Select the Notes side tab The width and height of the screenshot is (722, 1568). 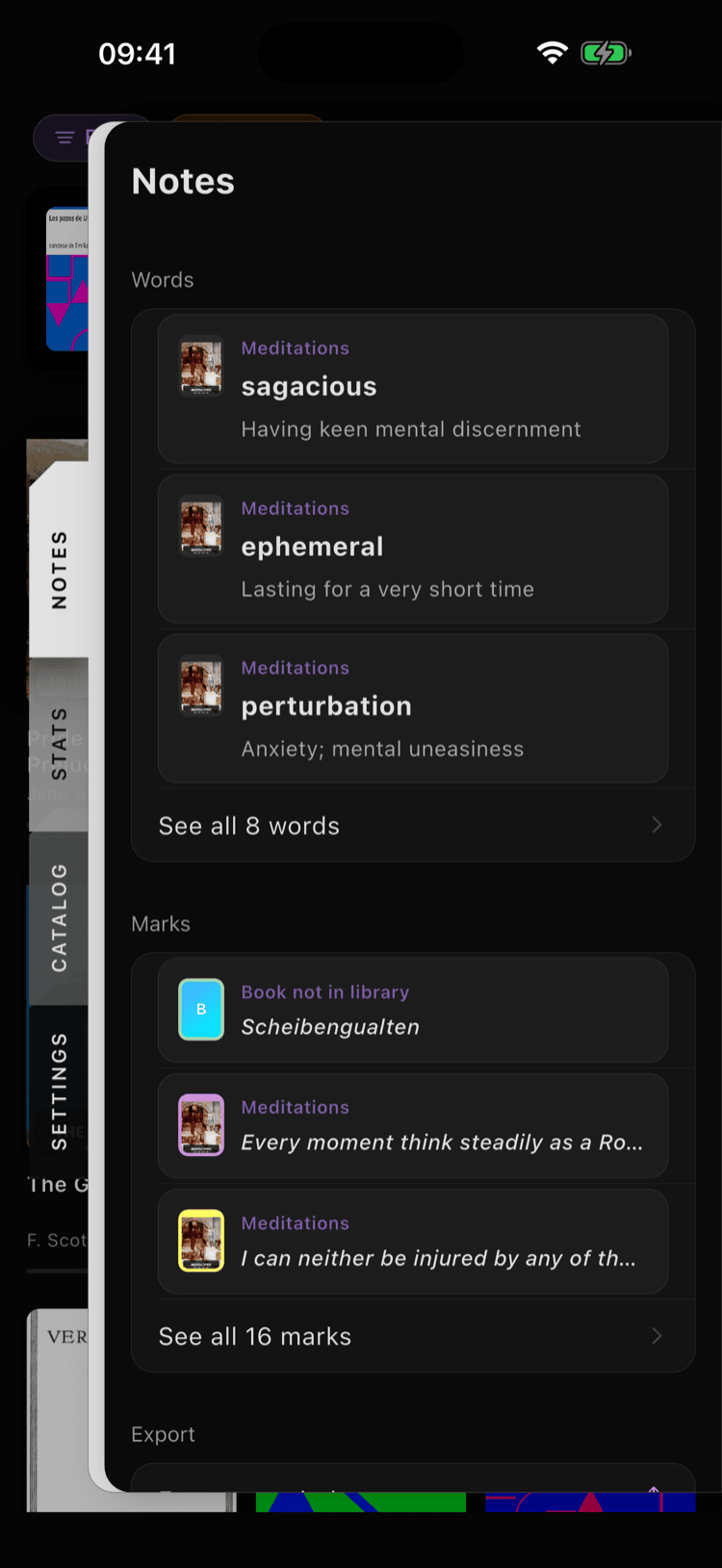point(60,570)
